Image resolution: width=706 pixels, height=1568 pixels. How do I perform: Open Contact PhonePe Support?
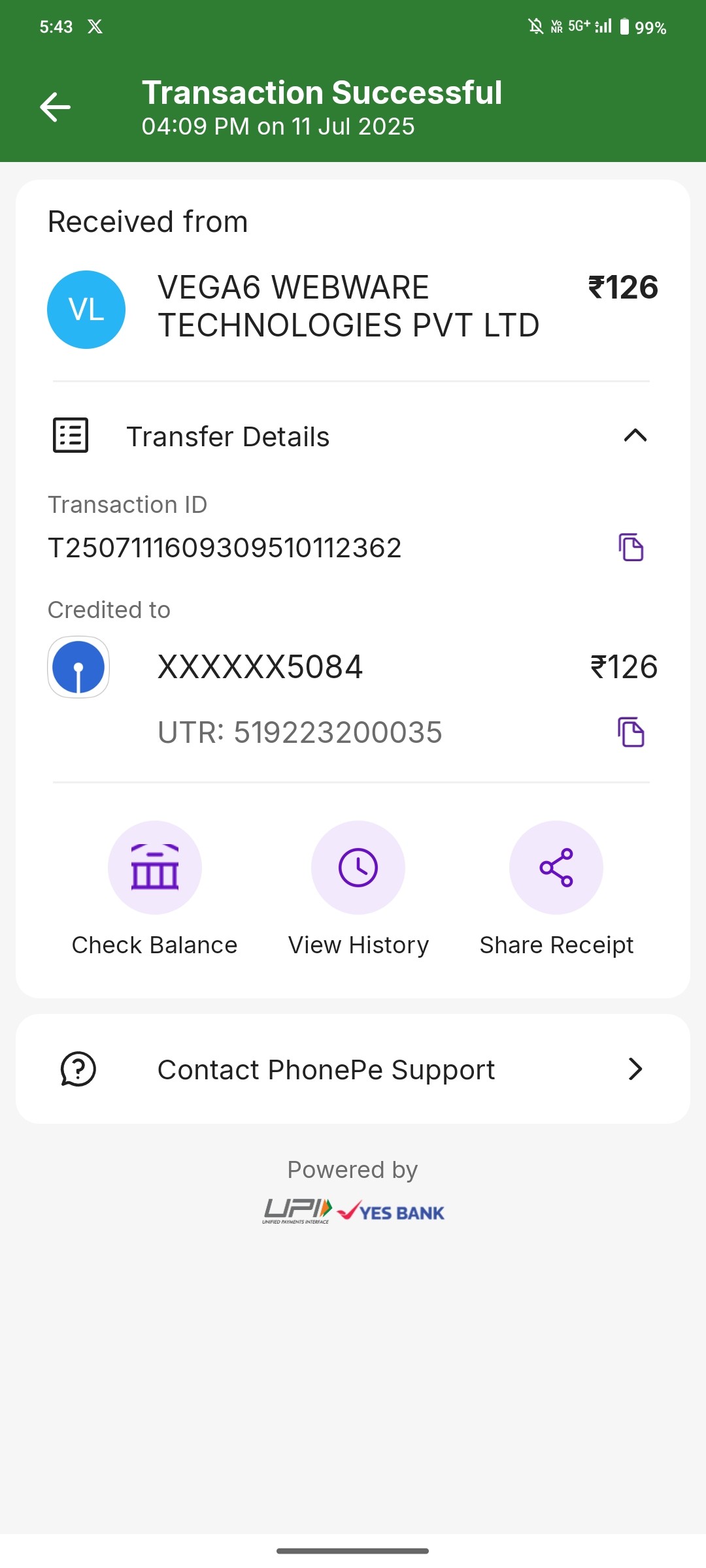coord(353,1070)
